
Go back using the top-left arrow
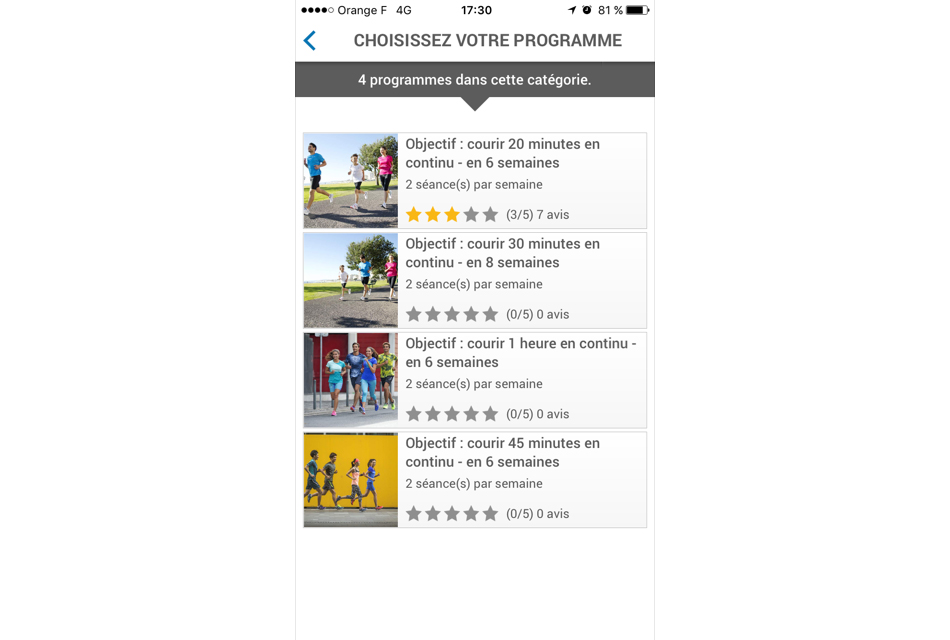(x=310, y=41)
